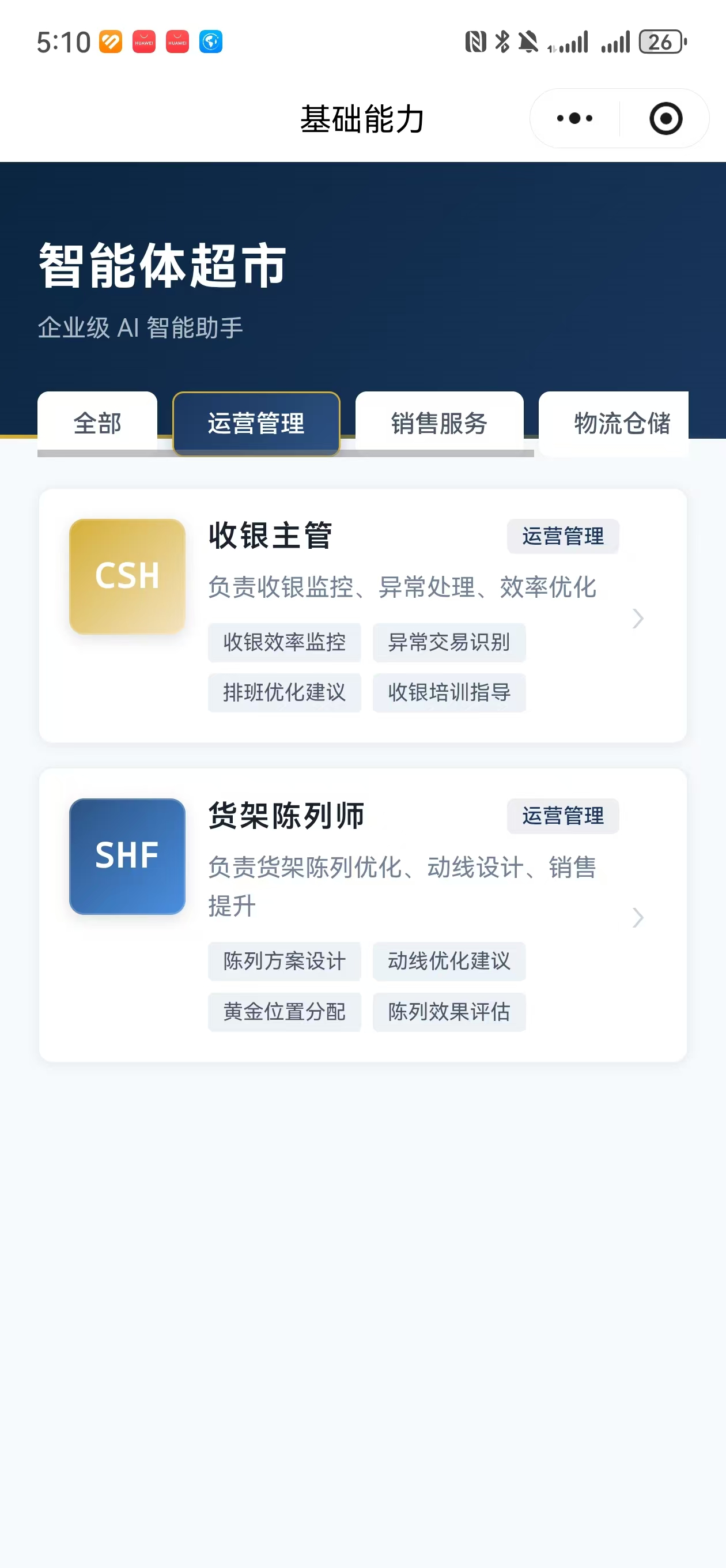The height and width of the screenshot is (1568, 726).
Task: Tap the circular close/exit capsule button
Action: 664,118
